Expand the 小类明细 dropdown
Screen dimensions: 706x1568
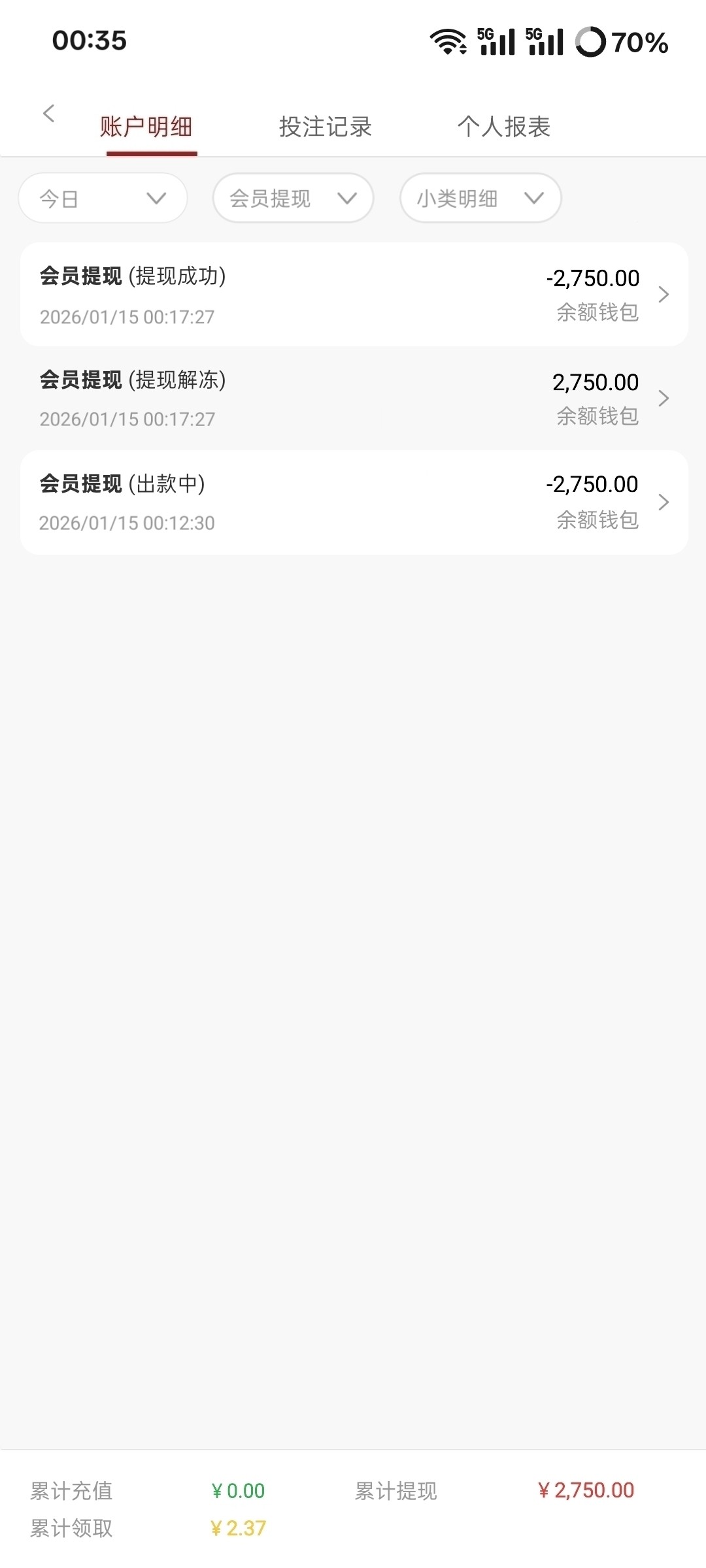tap(480, 198)
